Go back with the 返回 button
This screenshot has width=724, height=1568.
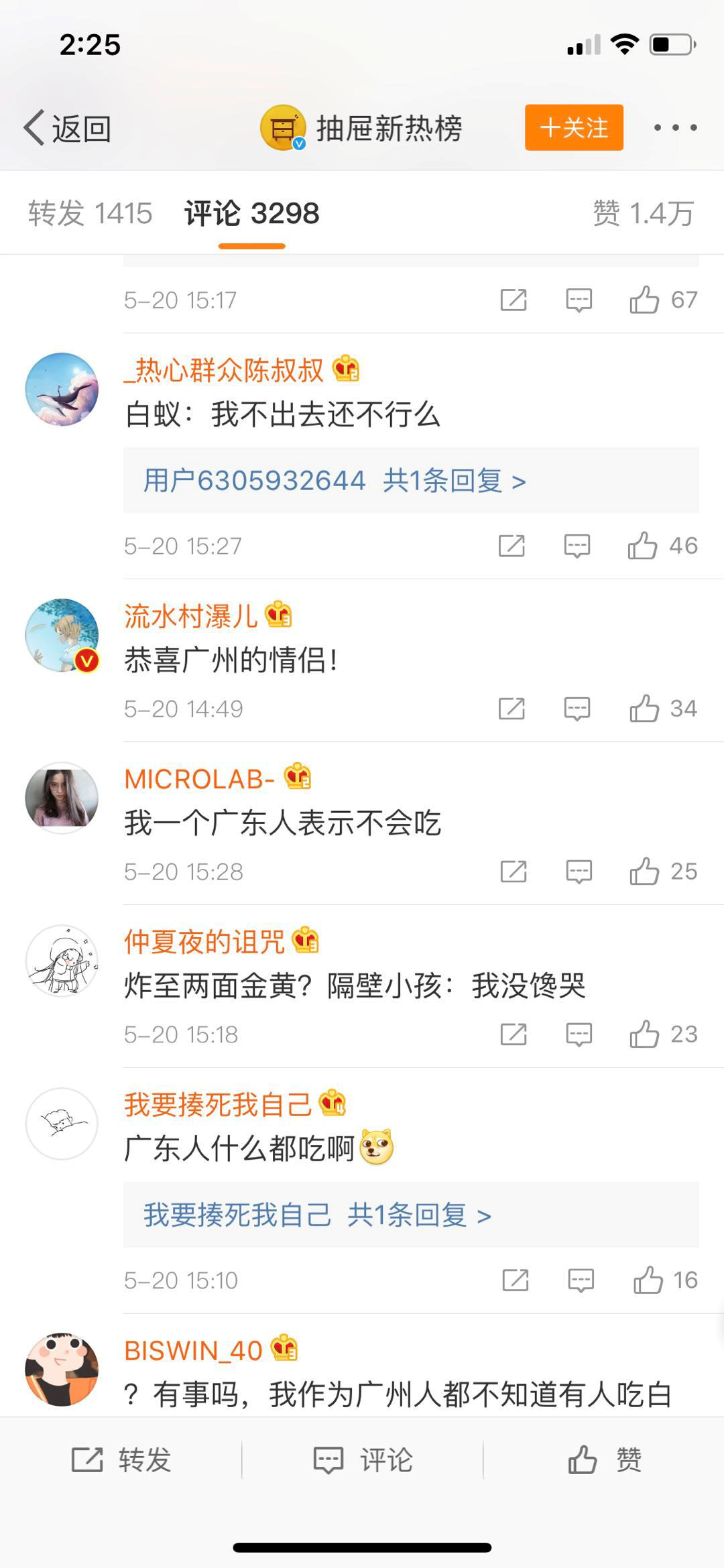pyautogui.click(x=67, y=128)
